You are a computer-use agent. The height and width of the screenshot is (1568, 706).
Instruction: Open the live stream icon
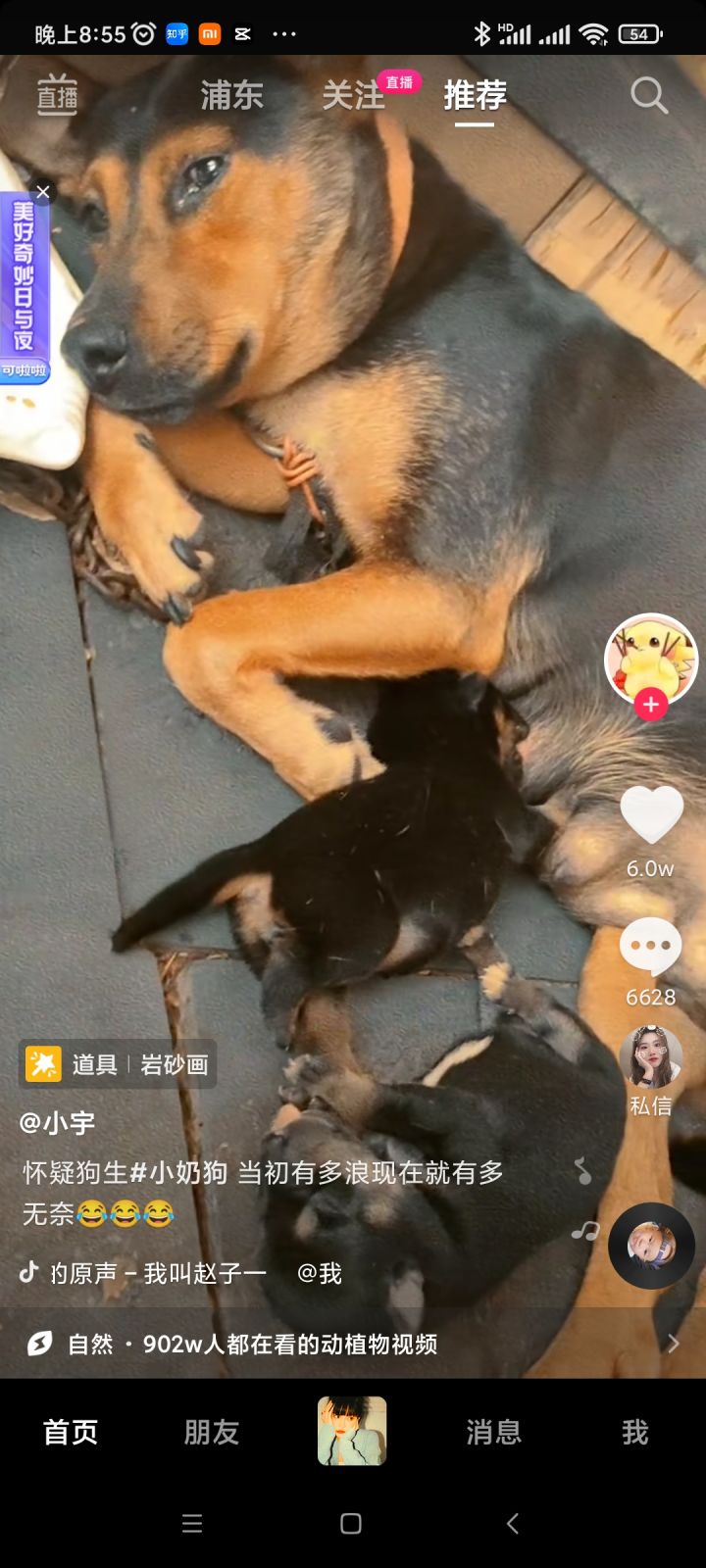click(56, 95)
